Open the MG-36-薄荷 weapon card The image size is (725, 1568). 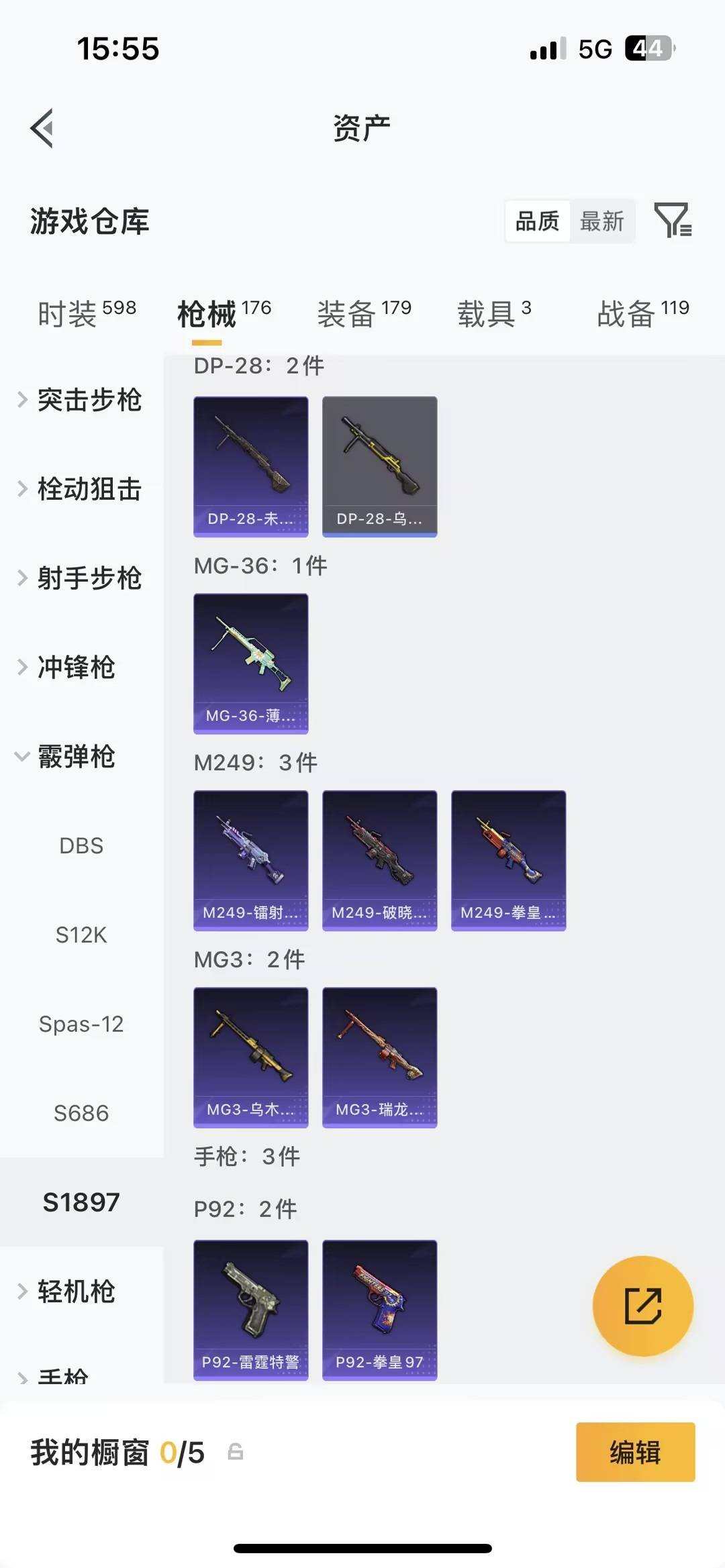pyautogui.click(x=250, y=660)
